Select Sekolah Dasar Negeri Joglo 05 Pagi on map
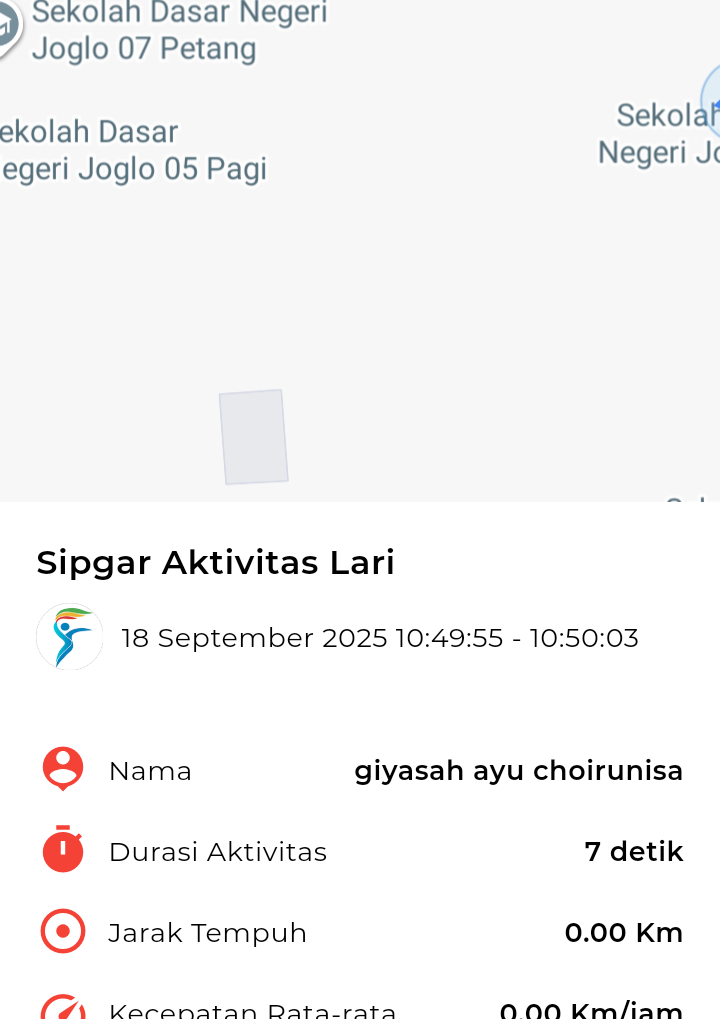Viewport: 720px width, 1019px height. tap(130, 150)
